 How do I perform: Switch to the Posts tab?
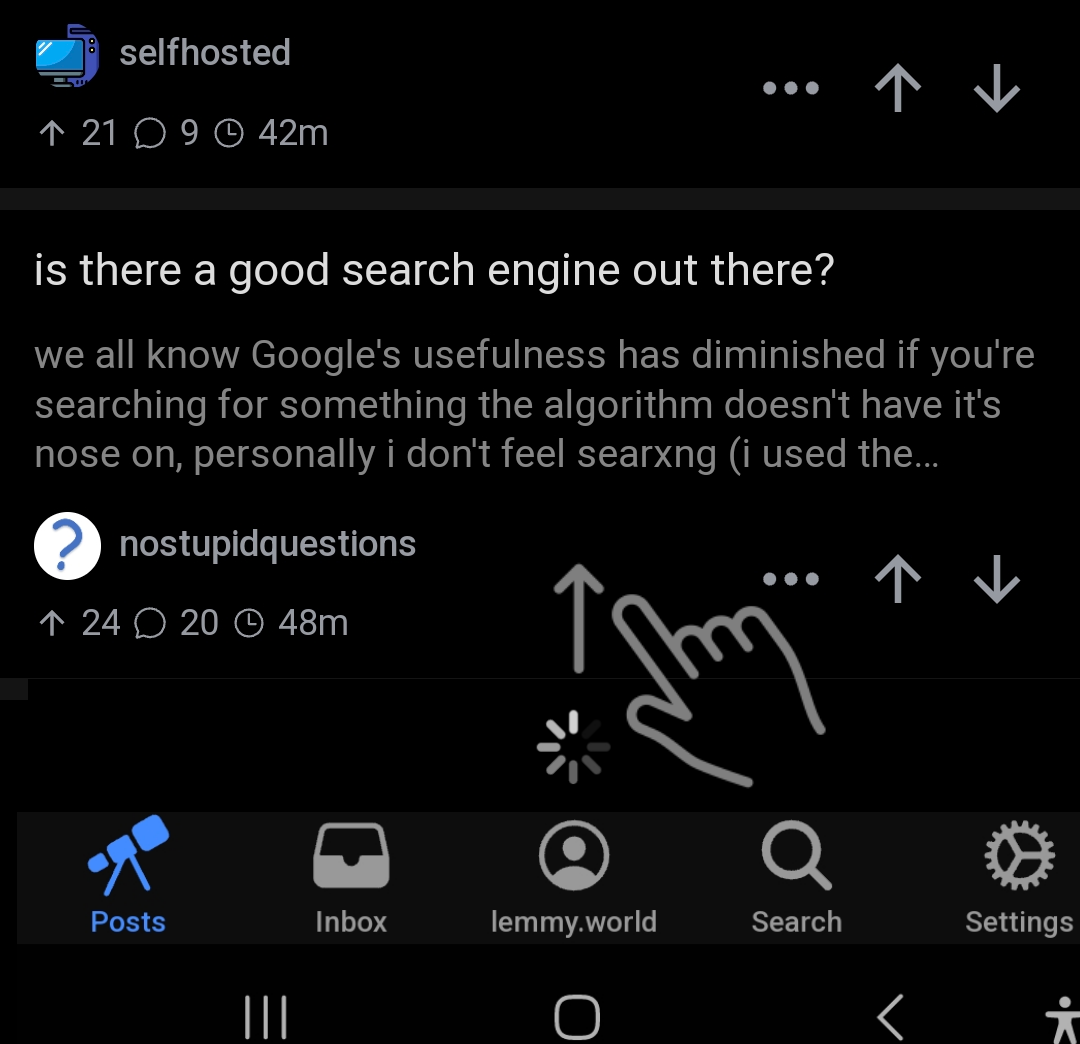128,877
